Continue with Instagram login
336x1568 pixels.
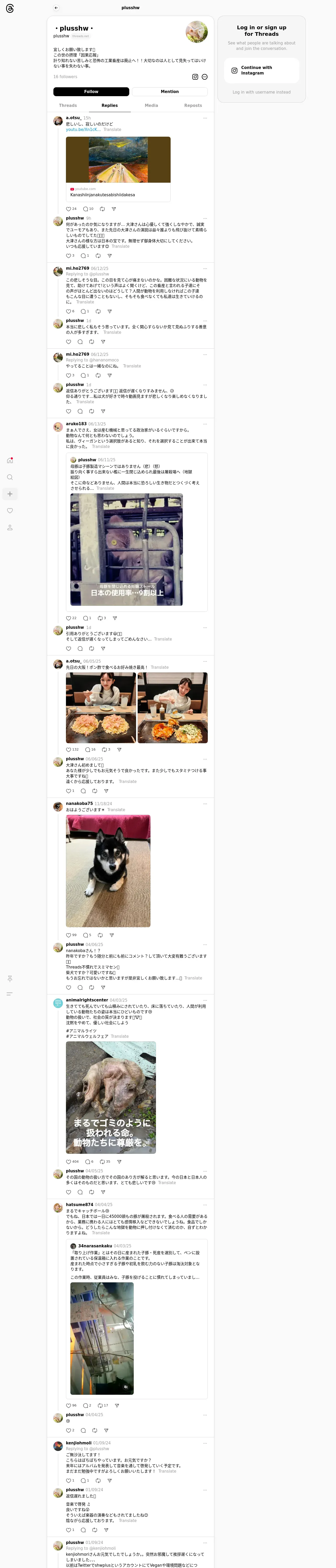coord(261,71)
